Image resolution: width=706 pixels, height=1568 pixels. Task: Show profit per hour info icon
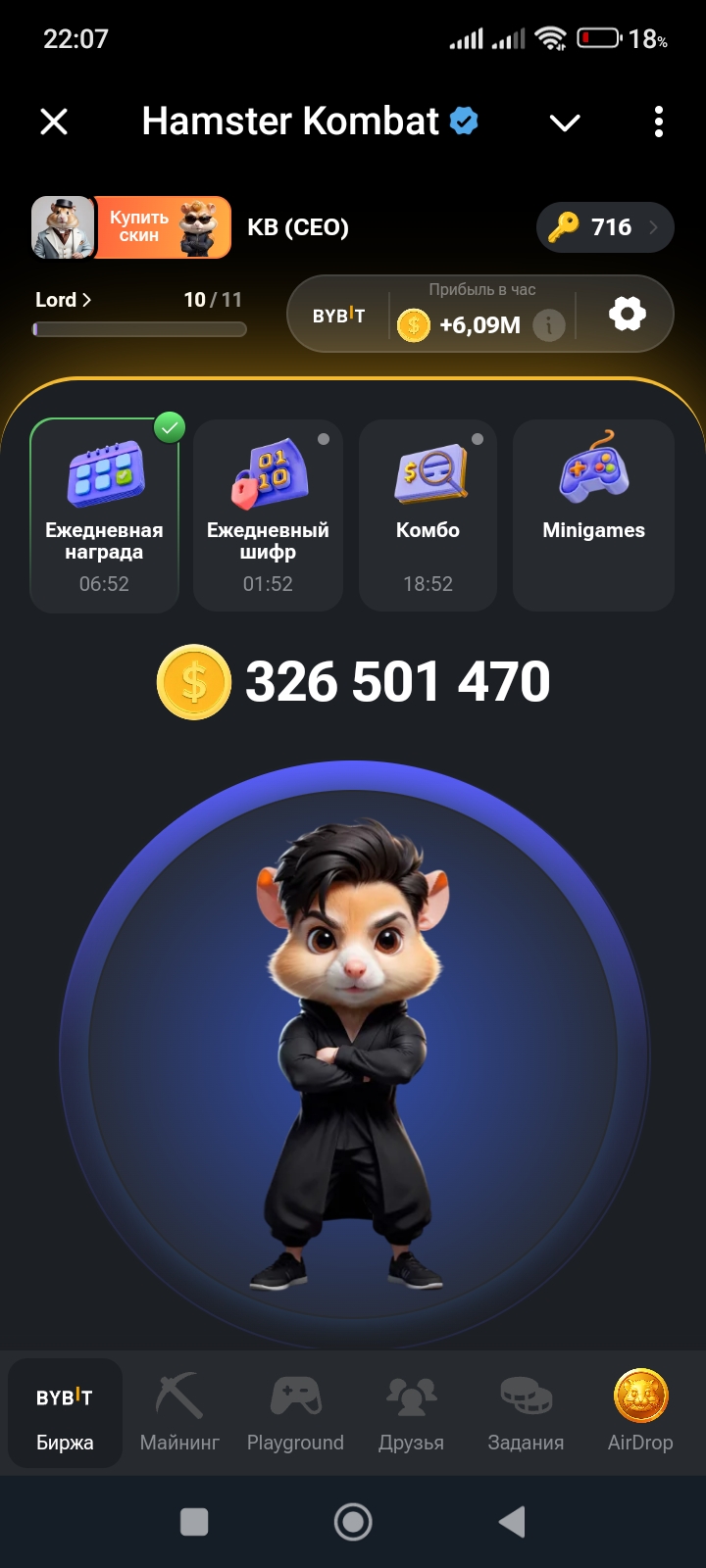[x=549, y=324]
